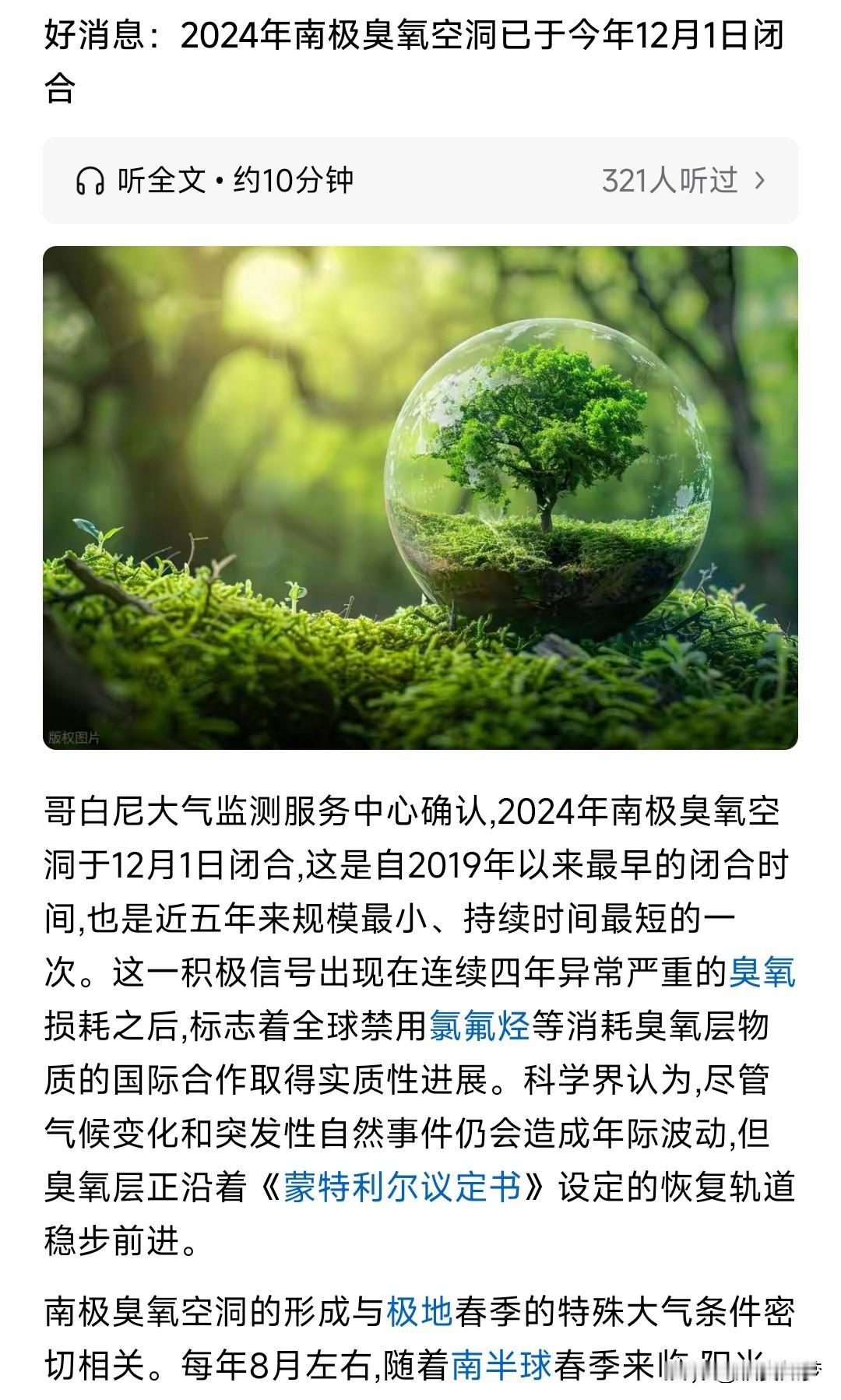Expand the audio playback info bar
The image size is (841, 1400).
tap(420, 181)
